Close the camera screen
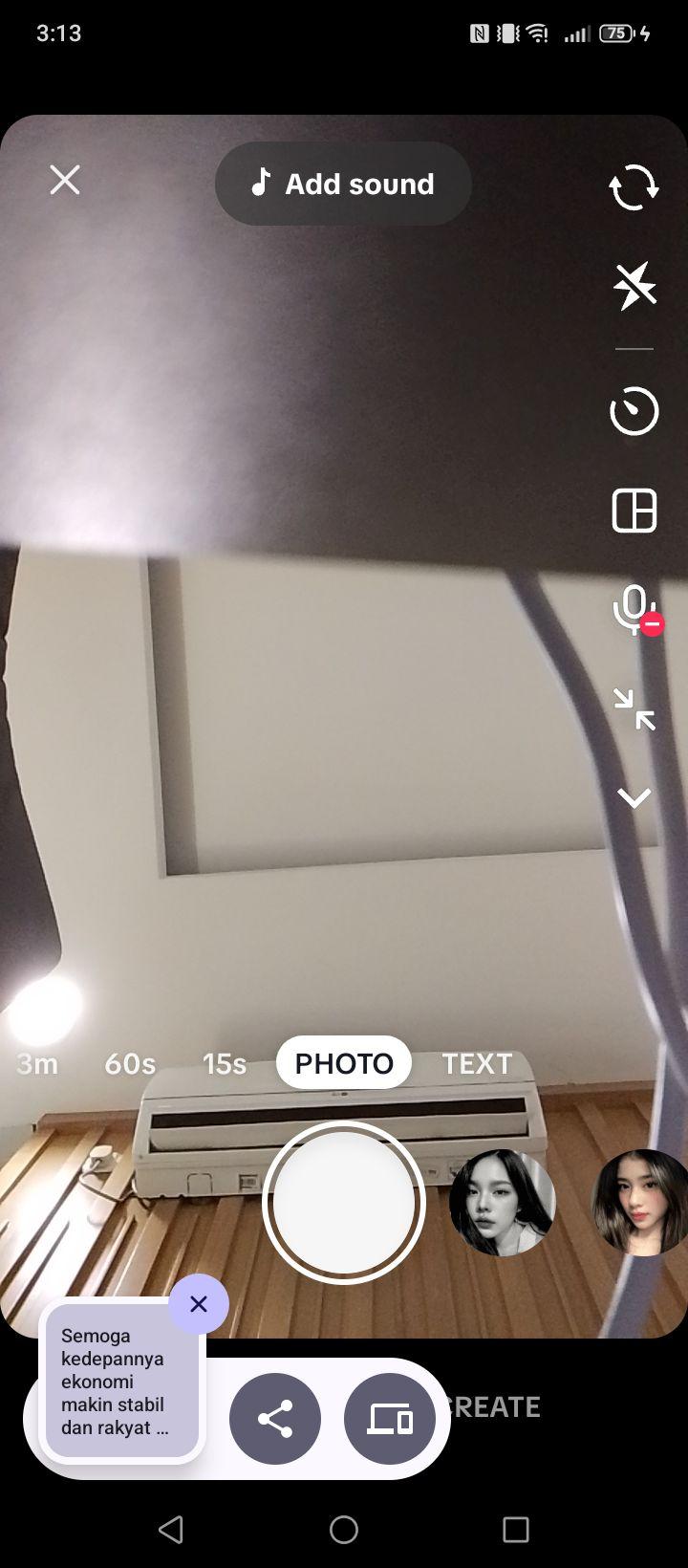Image resolution: width=688 pixels, height=1568 pixels. coord(65,180)
